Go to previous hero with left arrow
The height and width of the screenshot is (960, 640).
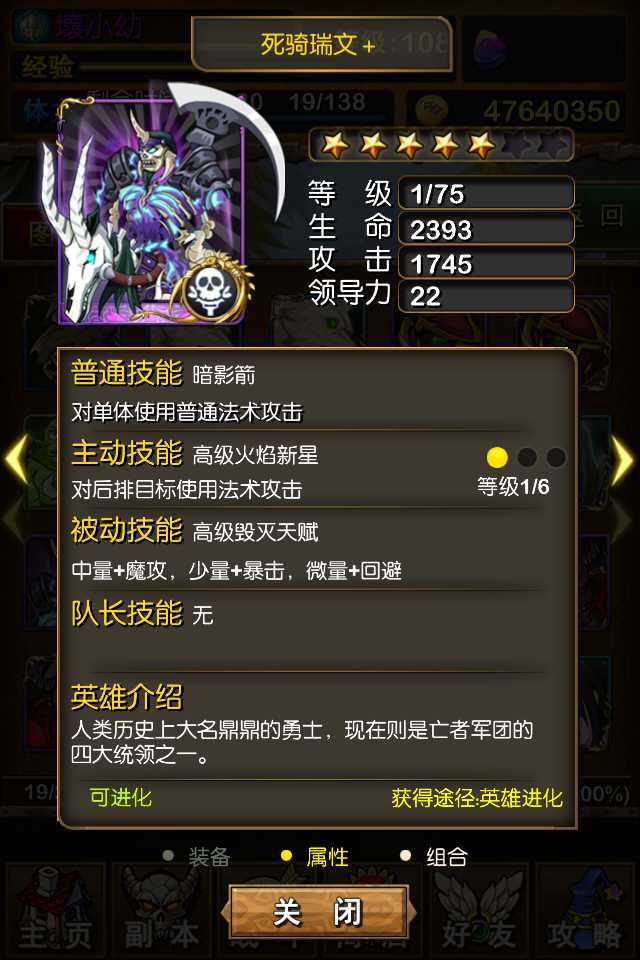pyautogui.click(x=16, y=460)
